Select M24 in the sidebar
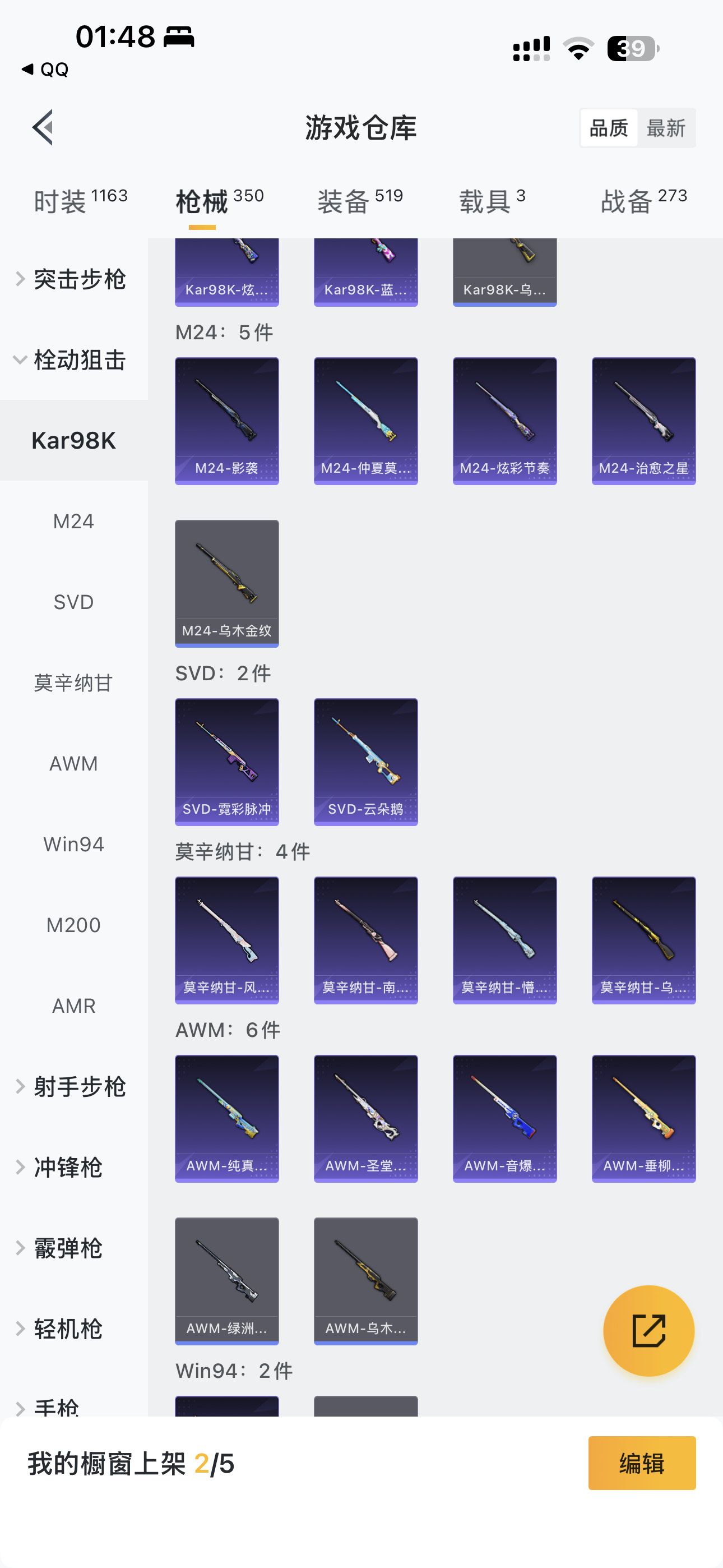This screenshot has width=723, height=1568. 73,521
